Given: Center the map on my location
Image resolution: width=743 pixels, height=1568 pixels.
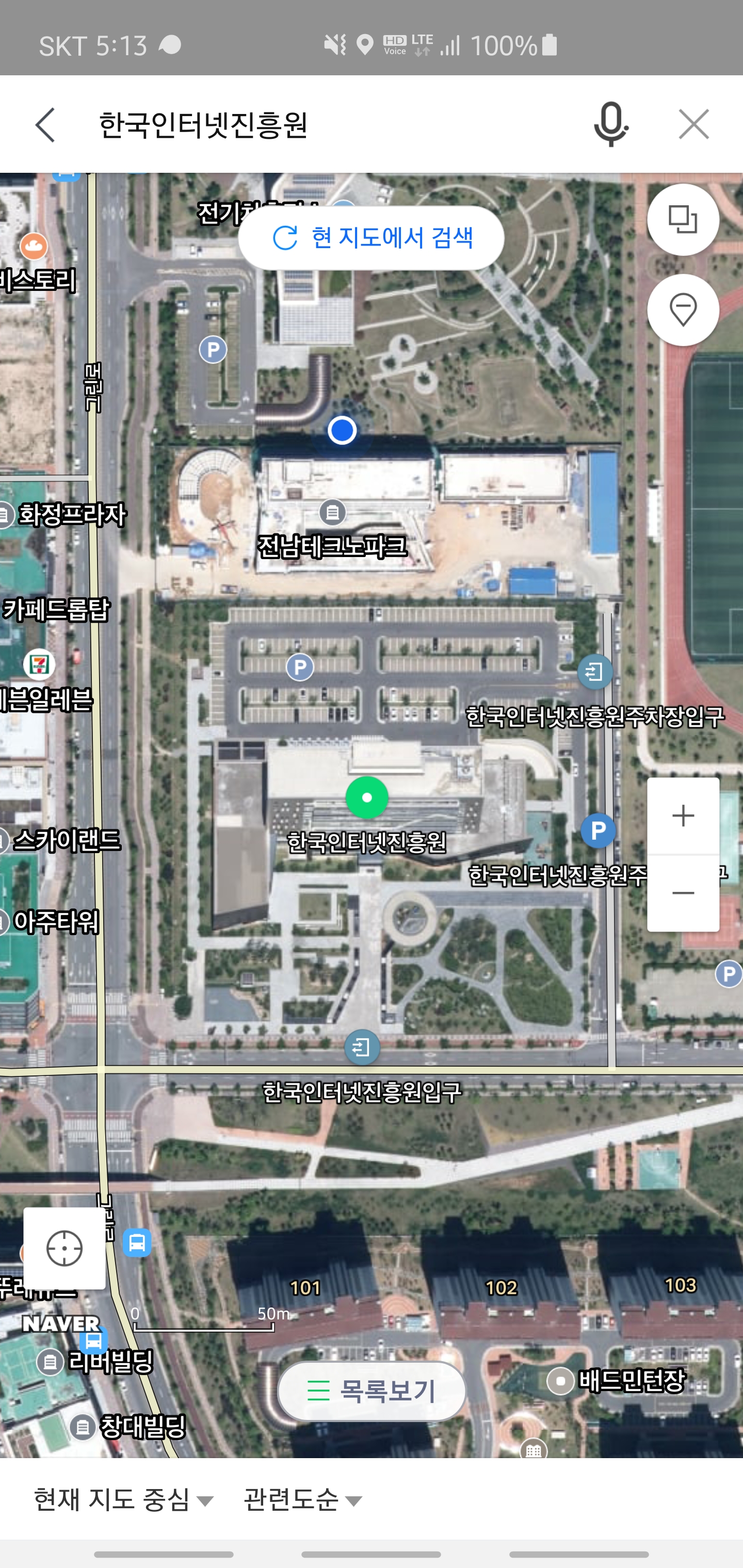Looking at the screenshot, I should (x=64, y=1248).
